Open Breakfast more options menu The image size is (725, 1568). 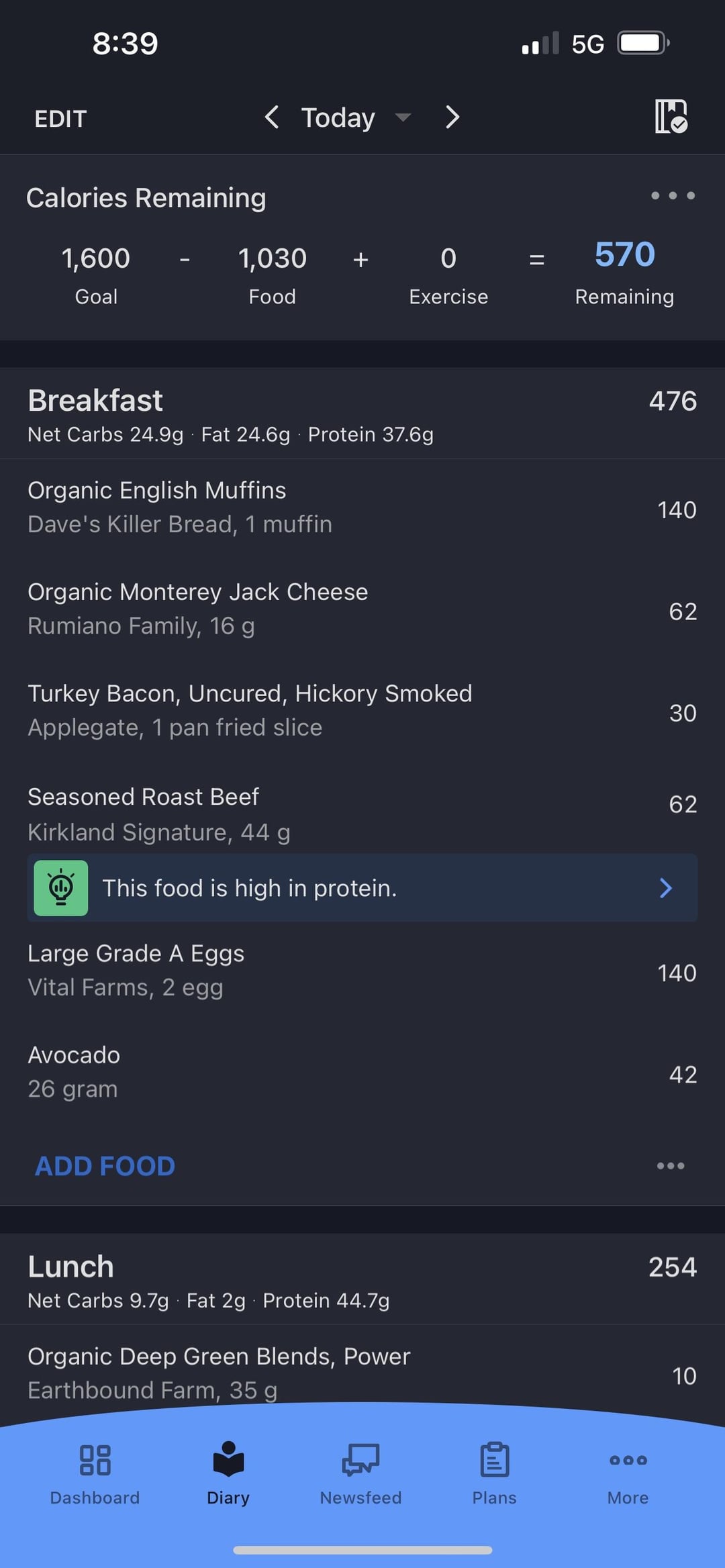(671, 1166)
